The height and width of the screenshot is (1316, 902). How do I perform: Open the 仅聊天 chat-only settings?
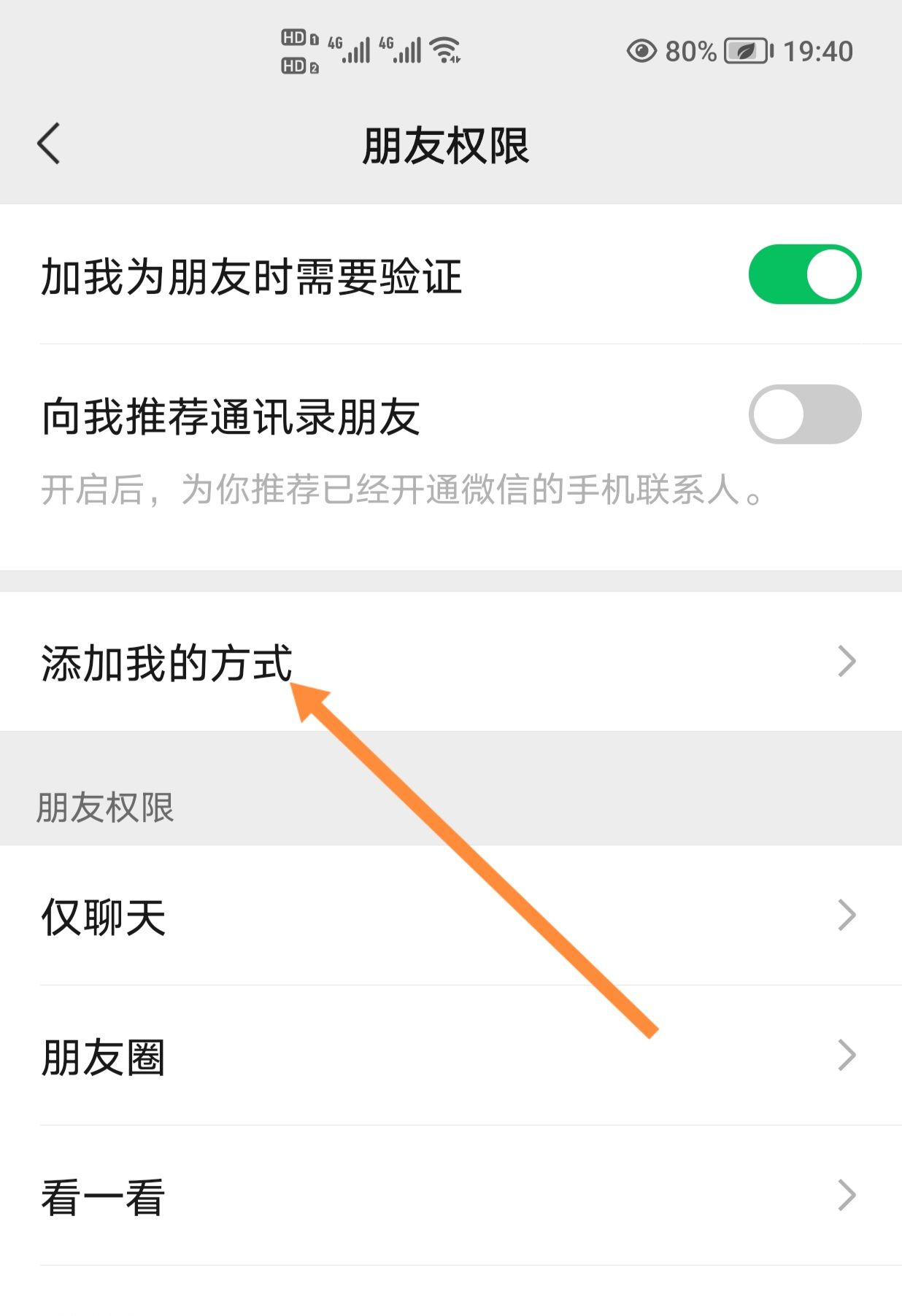[102, 914]
